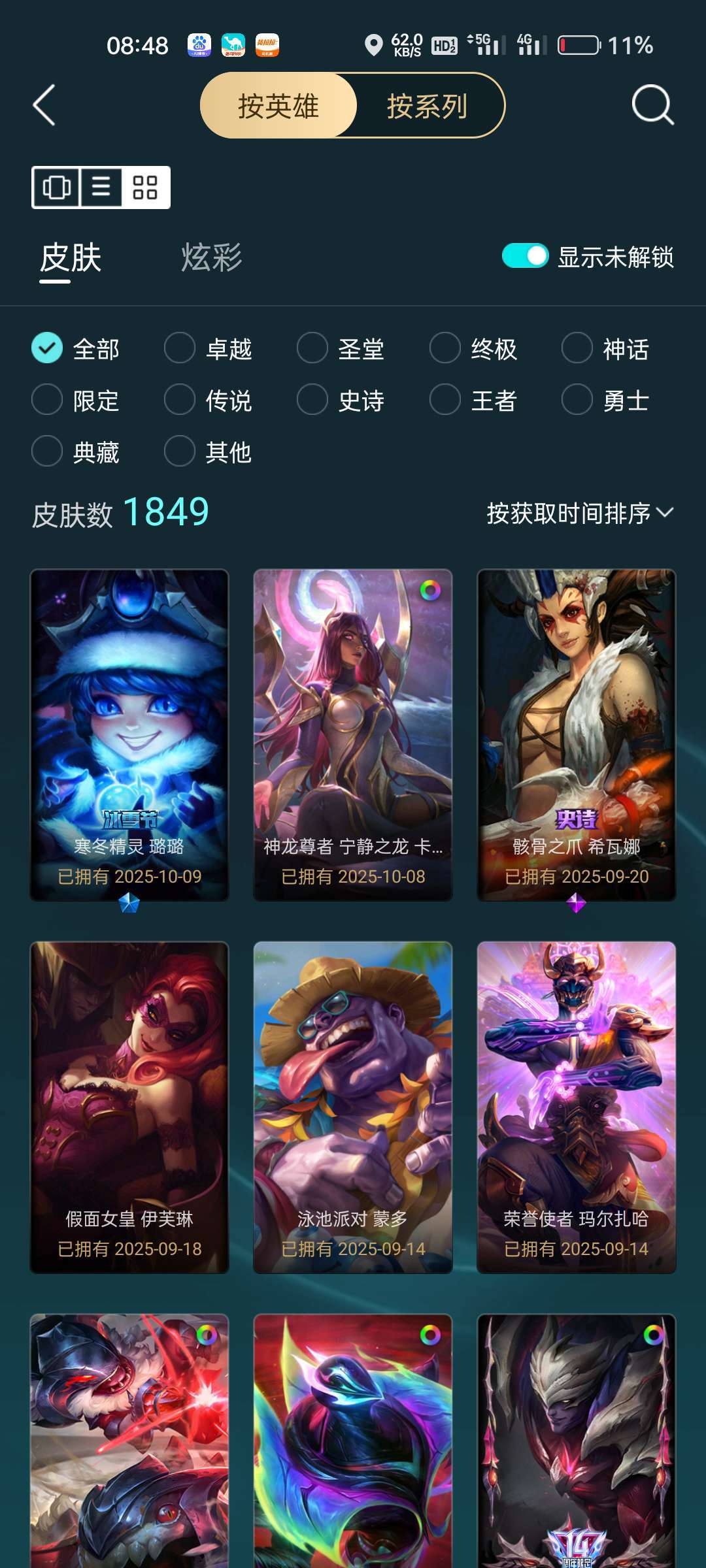Select the 终极 filter option

pos(473,348)
